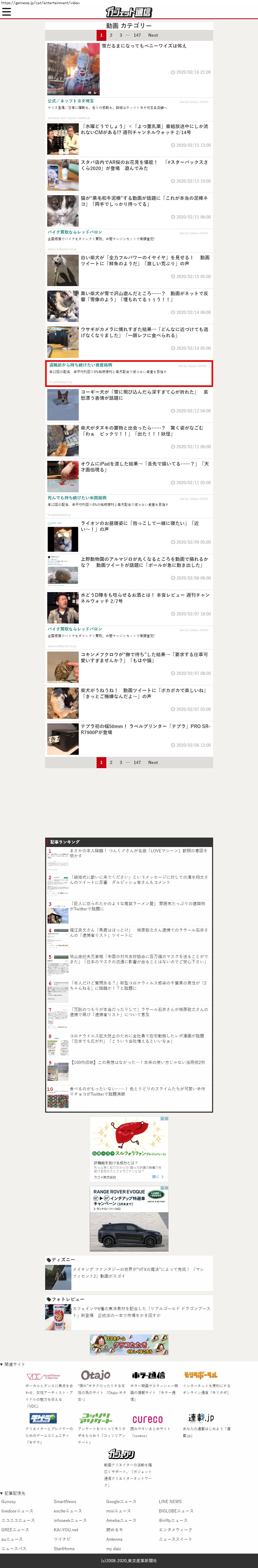Open the parrot drawing on iPad article
This screenshot has height=1568, width=258.
[x=145, y=466]
